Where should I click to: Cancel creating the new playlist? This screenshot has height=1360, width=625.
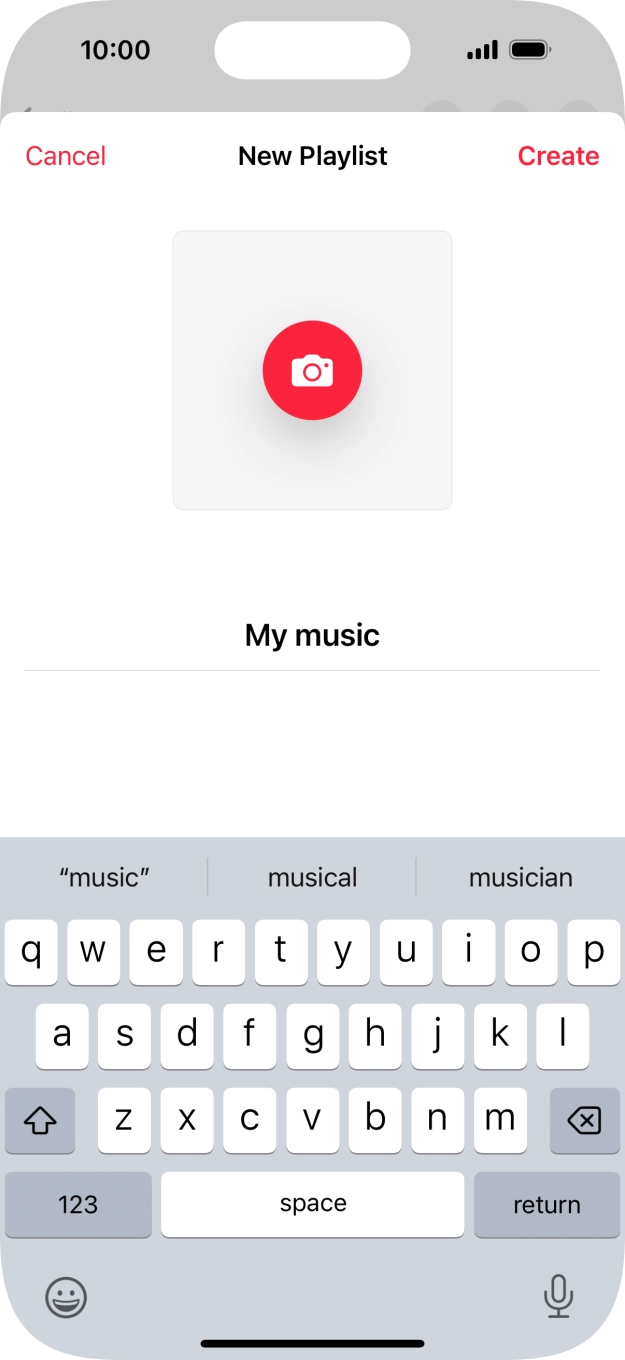click(x=66, y=156)
